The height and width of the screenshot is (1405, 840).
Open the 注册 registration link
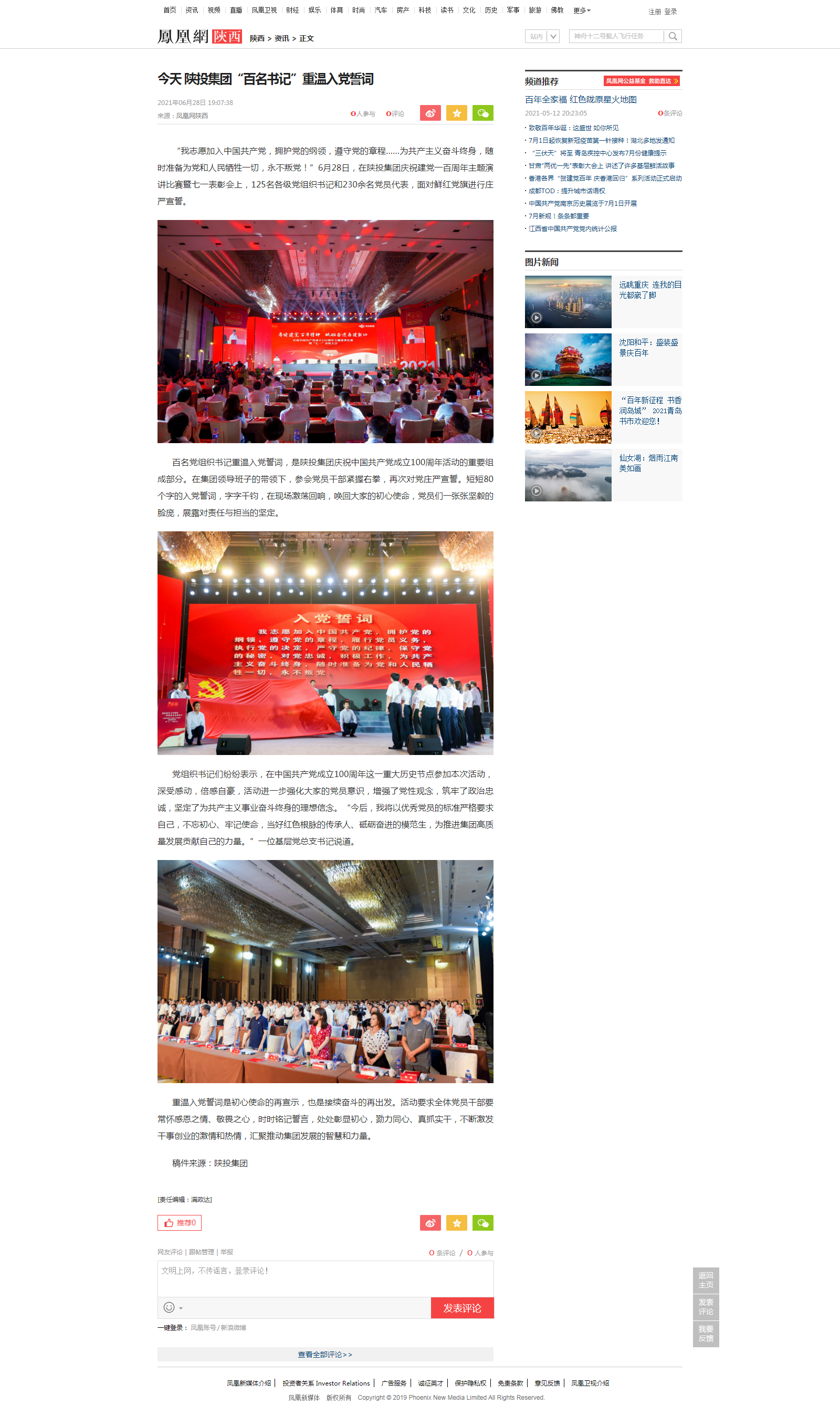click(x=654, y=12)
